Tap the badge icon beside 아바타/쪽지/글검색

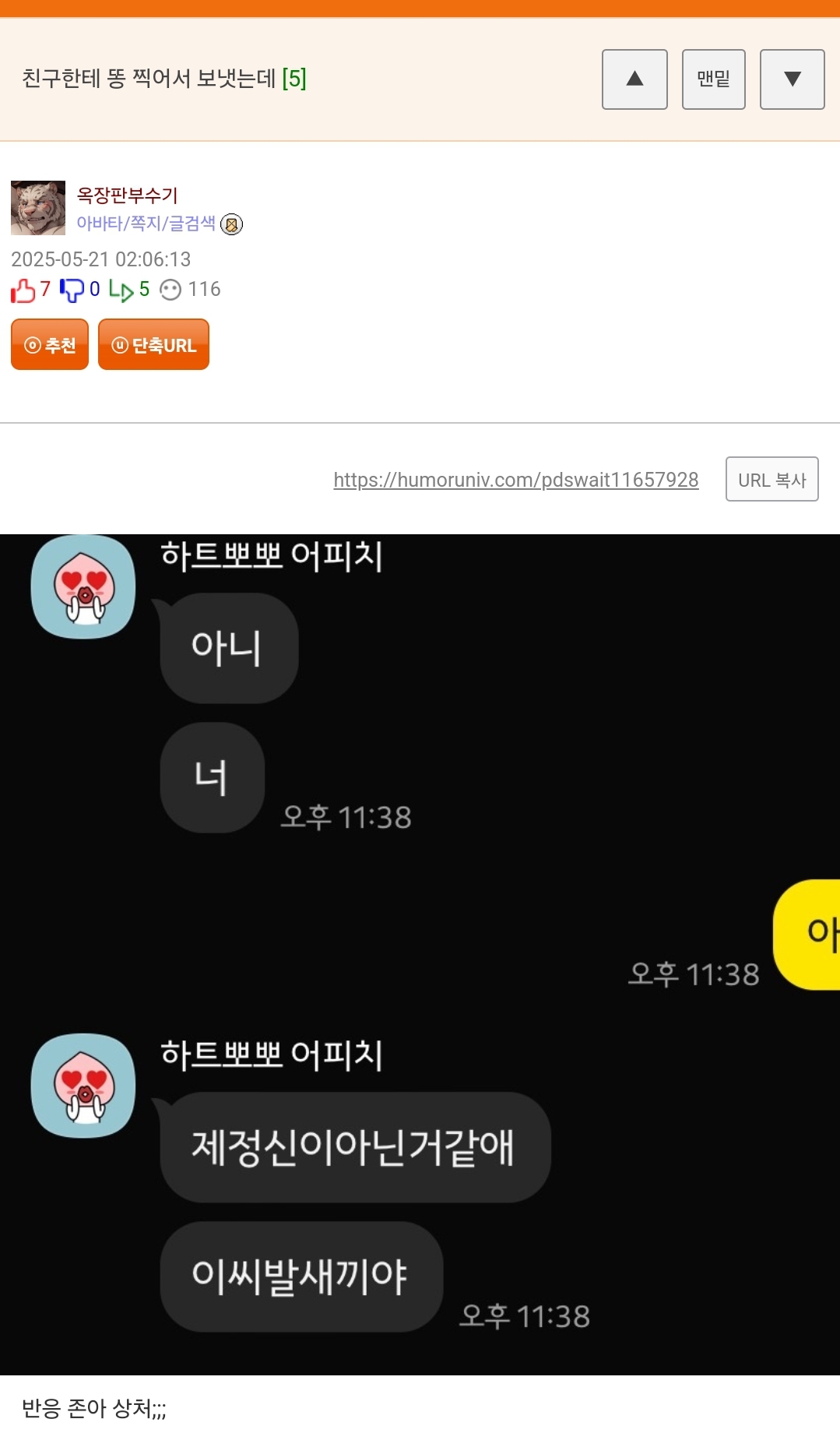tap(231, 225)
